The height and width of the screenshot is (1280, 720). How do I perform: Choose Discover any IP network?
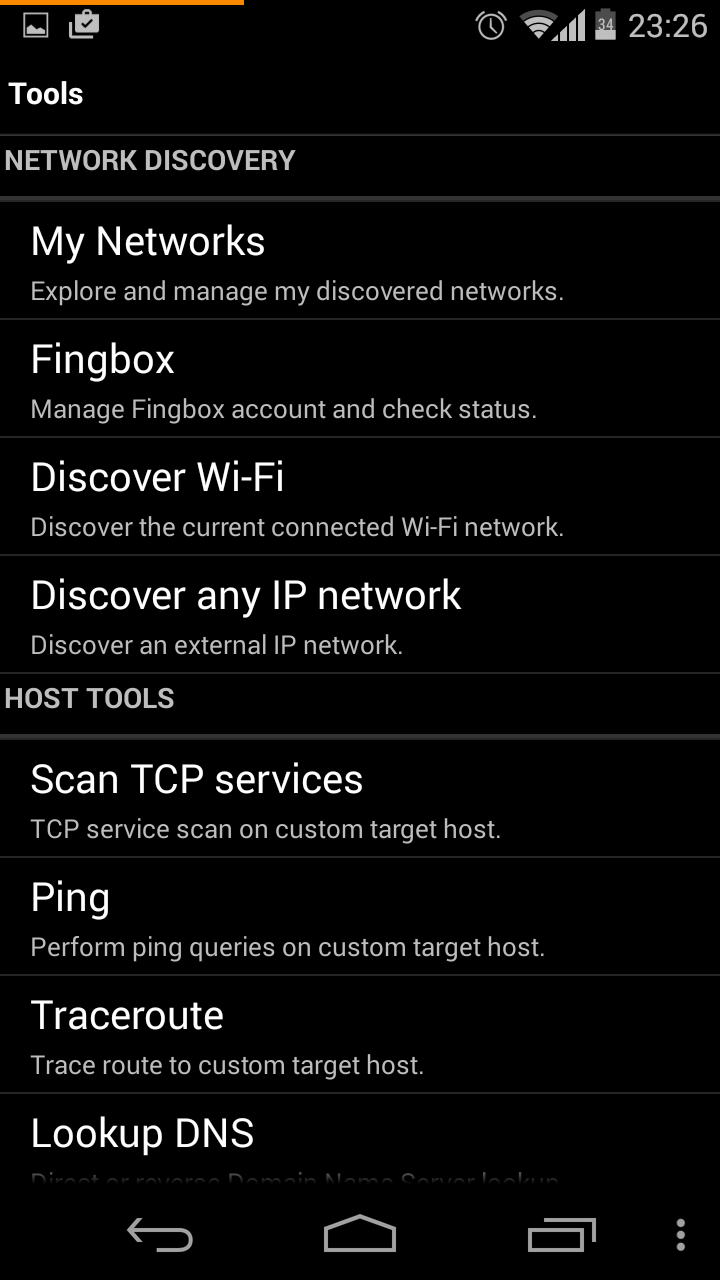[x=360, y=616]
